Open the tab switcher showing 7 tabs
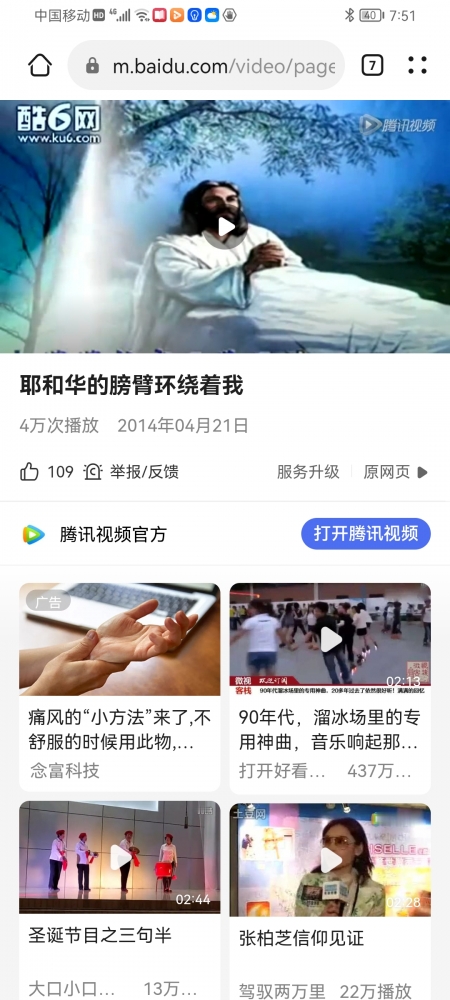The height and width of the screenshot is (1000, 450). tap(372, 65)
